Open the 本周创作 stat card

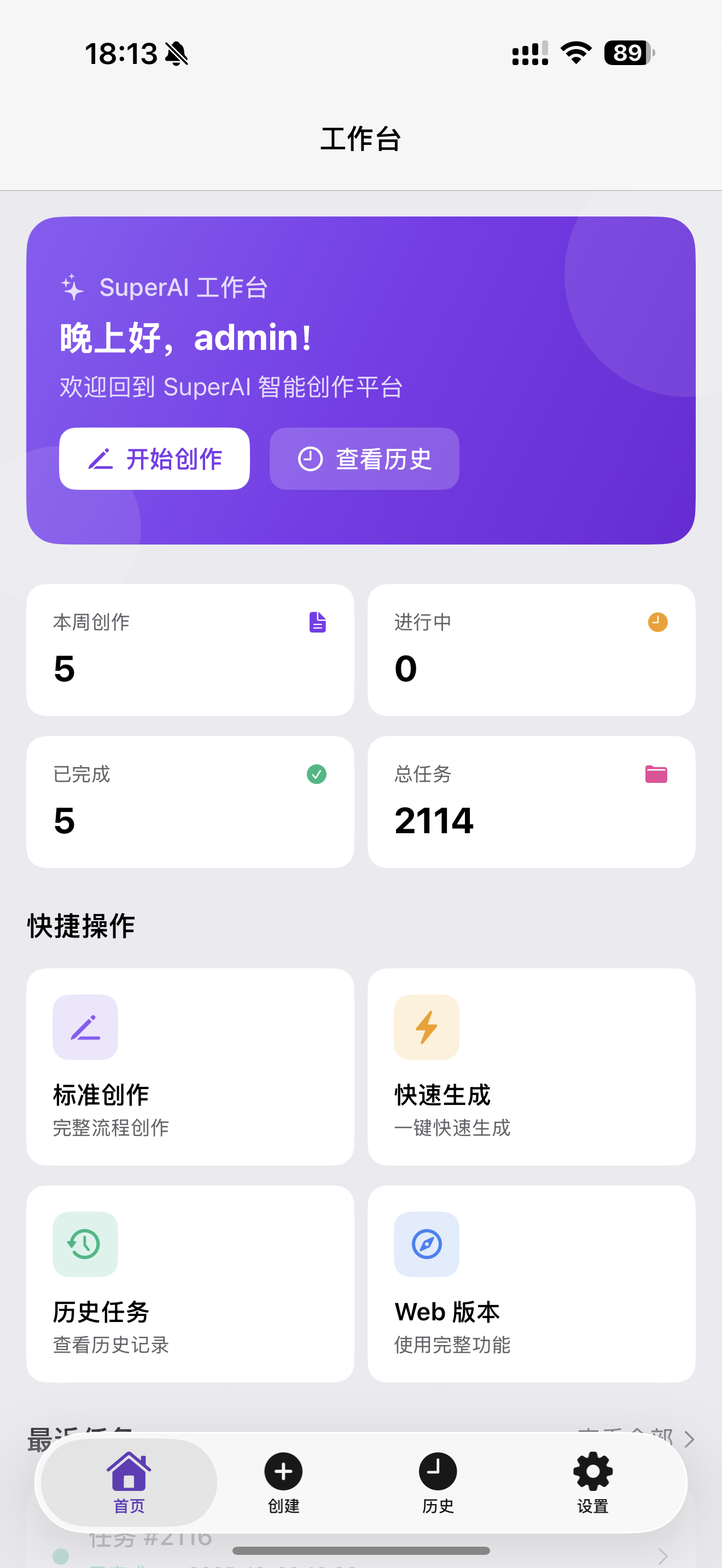point(190,650)
